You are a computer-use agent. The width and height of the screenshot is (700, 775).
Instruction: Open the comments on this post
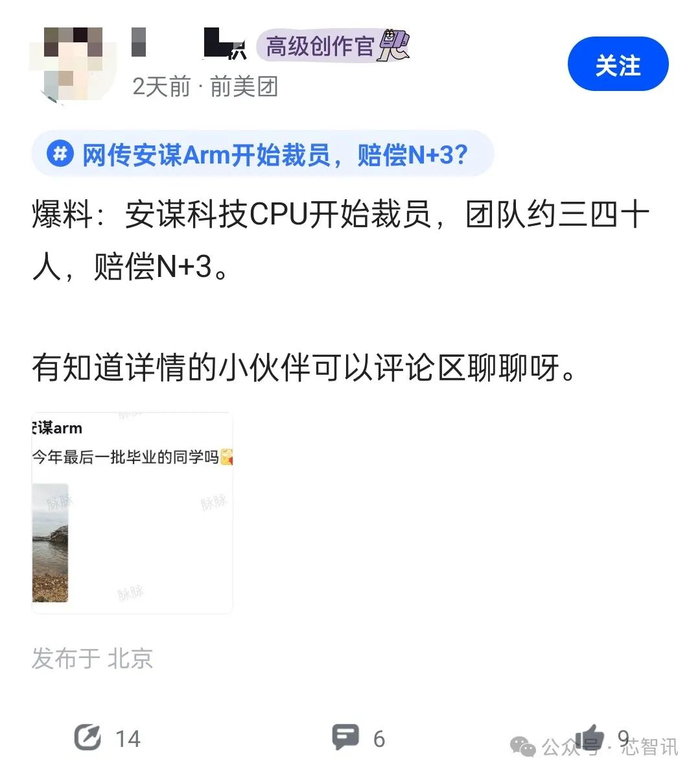point(346,738)
